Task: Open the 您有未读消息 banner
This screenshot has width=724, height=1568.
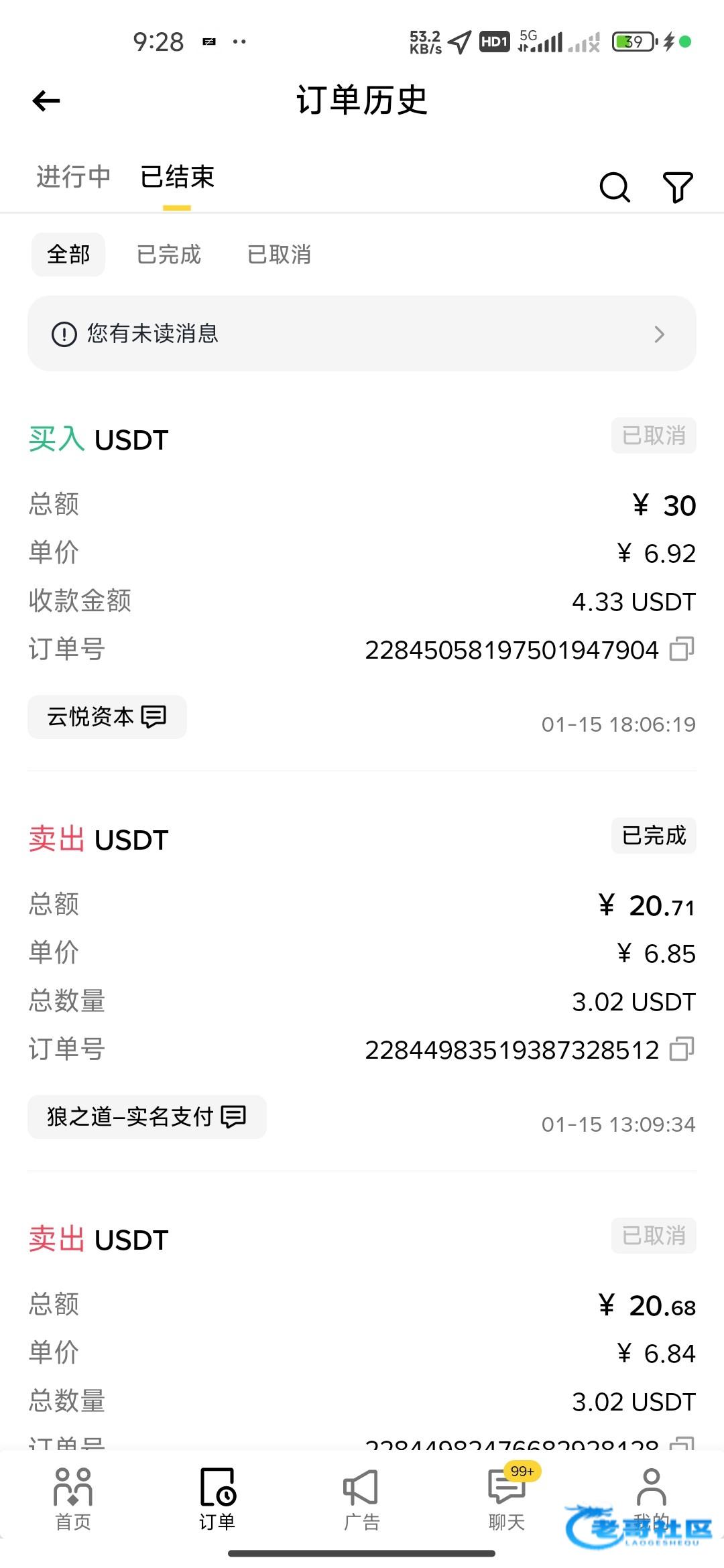Action: point(362,334)
